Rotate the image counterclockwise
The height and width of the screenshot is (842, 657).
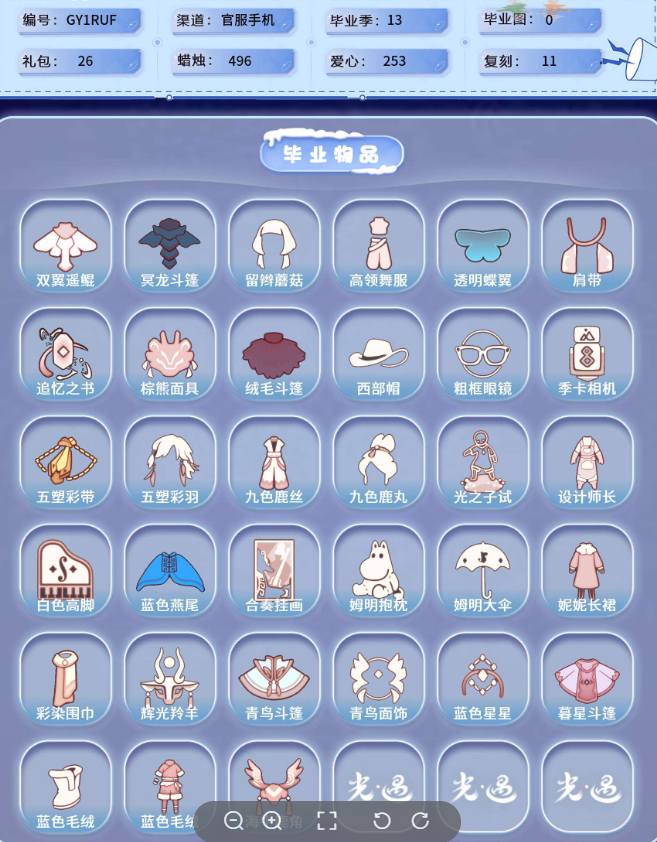coord(381,821)
